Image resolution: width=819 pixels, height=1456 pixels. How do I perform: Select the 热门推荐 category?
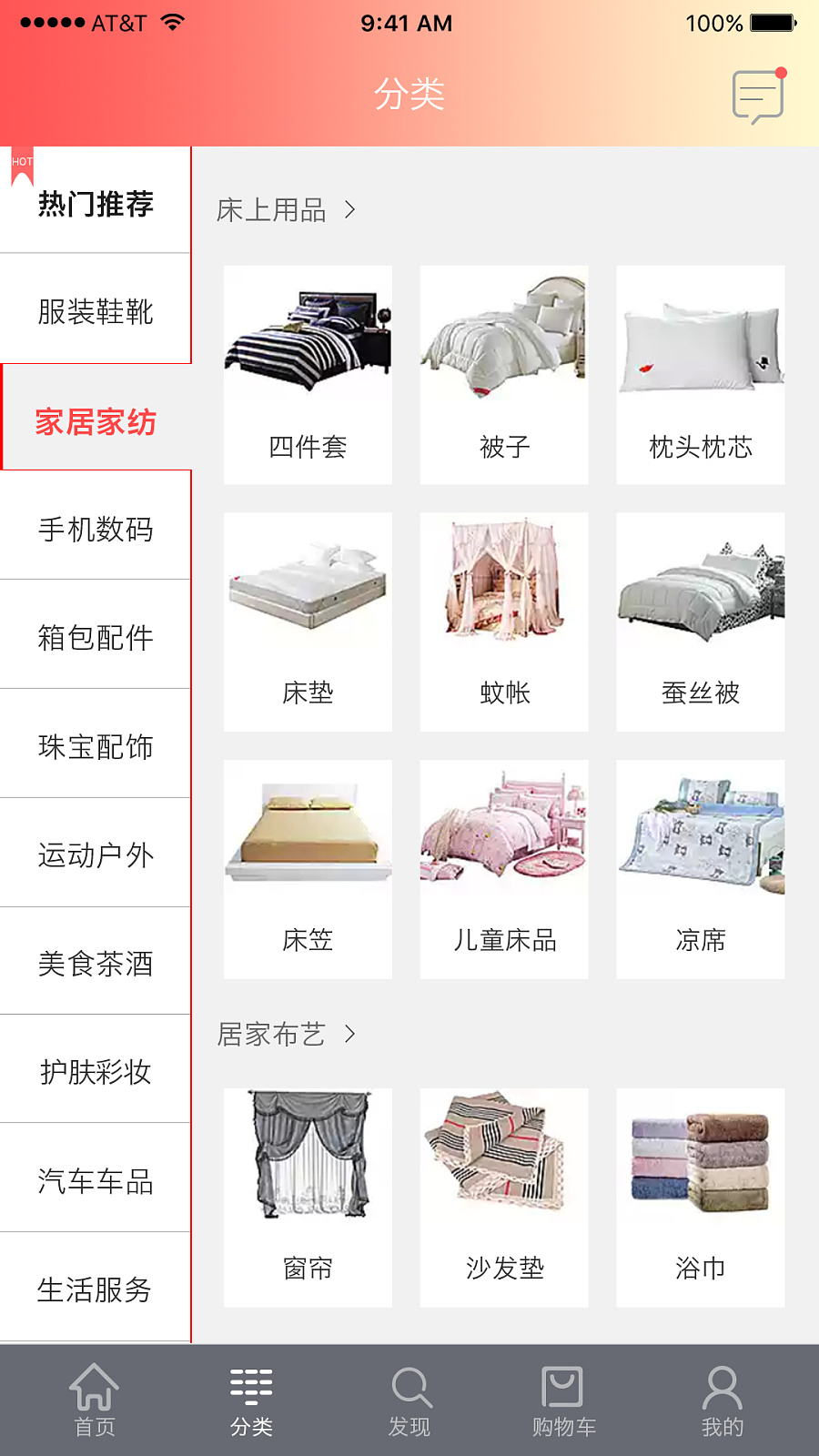96,203
